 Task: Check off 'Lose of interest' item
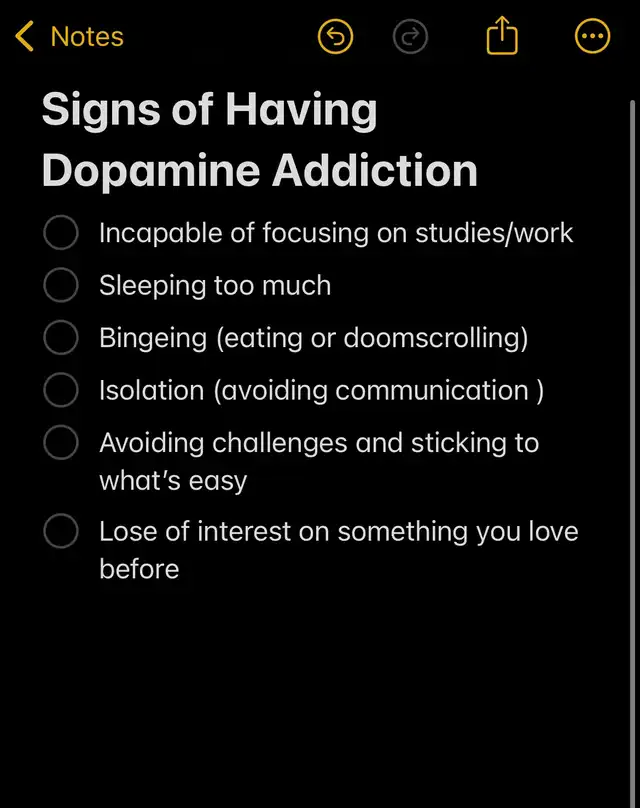61,531
